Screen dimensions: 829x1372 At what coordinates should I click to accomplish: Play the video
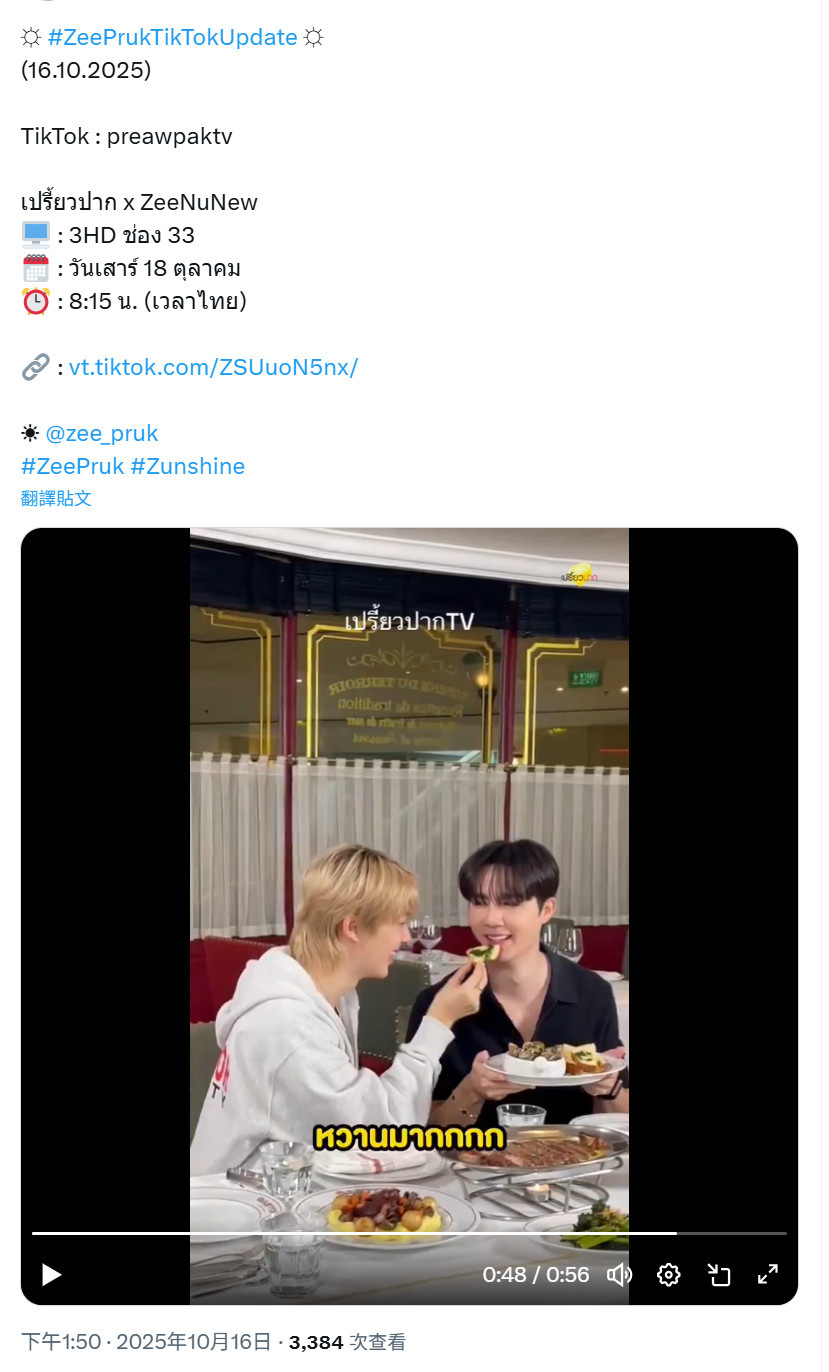click(51, 1274)
